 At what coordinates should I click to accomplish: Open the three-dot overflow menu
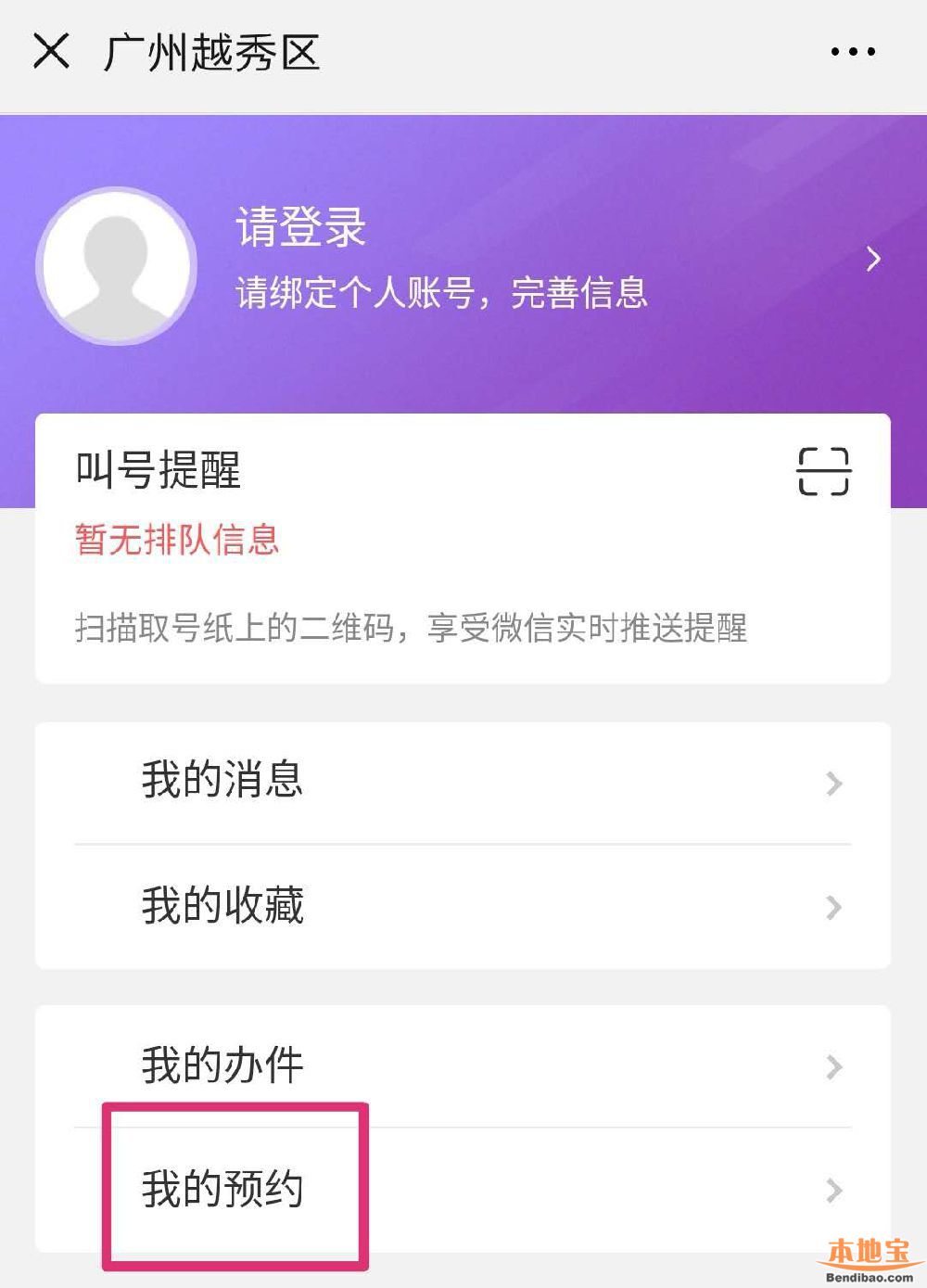point(853,52)
